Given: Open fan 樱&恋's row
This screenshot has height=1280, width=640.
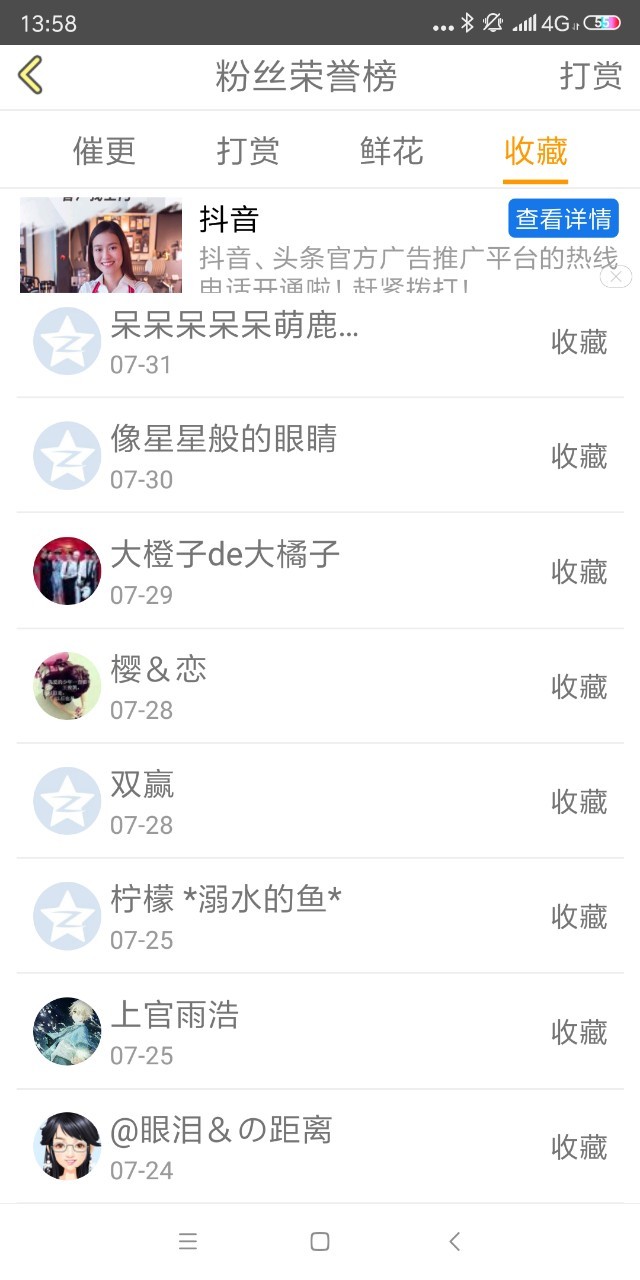Looking at the screenshot, I should click(320, 686).
